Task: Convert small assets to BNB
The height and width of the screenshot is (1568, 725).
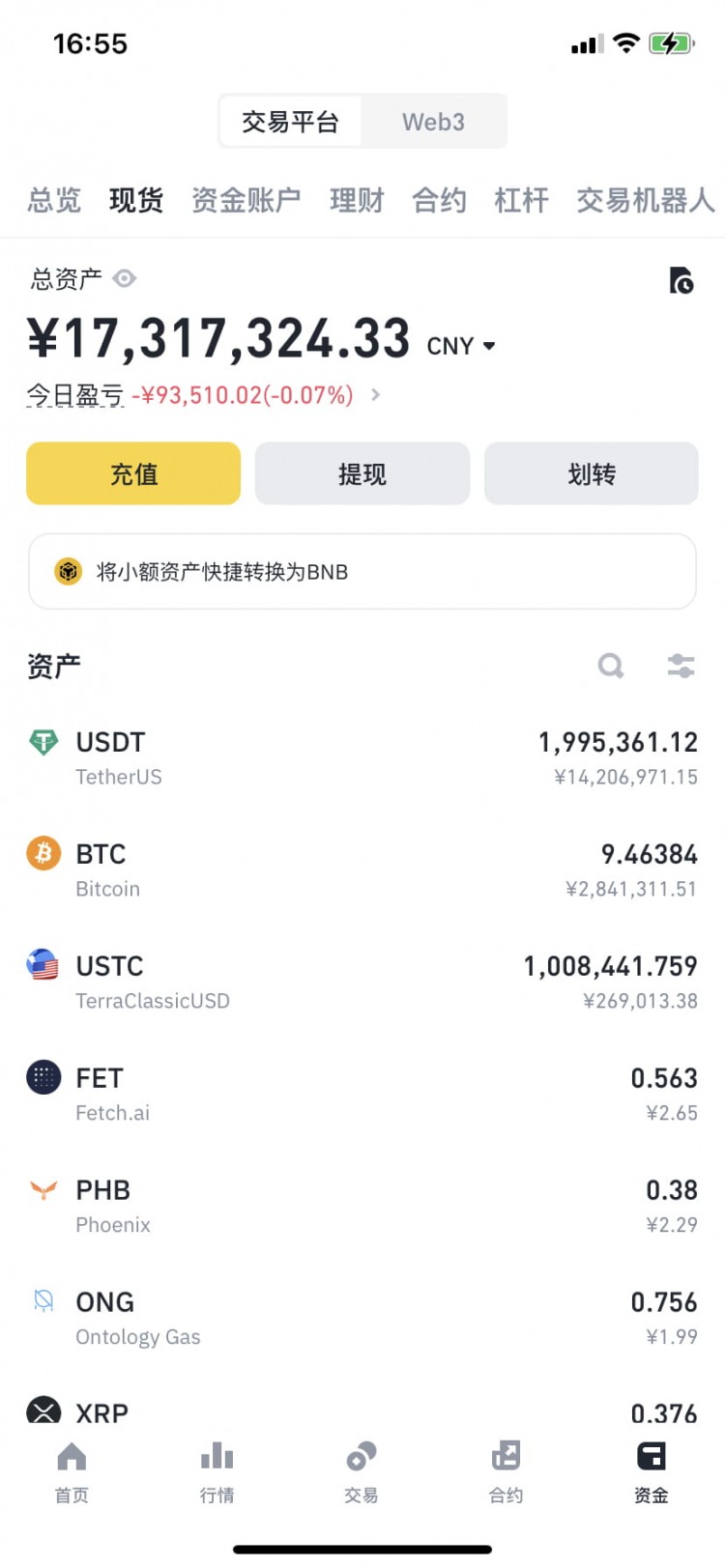Action: [x=362, y=571]
